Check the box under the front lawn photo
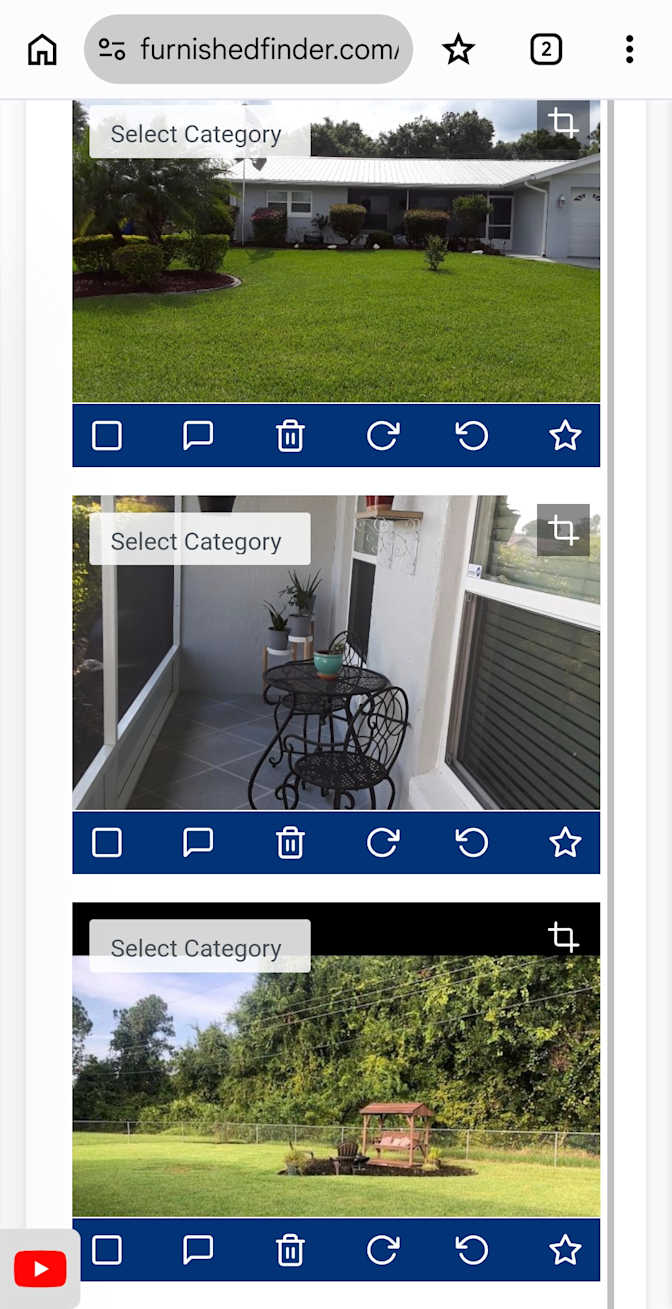Viewport: 672px width, 1309px height. 107,436
